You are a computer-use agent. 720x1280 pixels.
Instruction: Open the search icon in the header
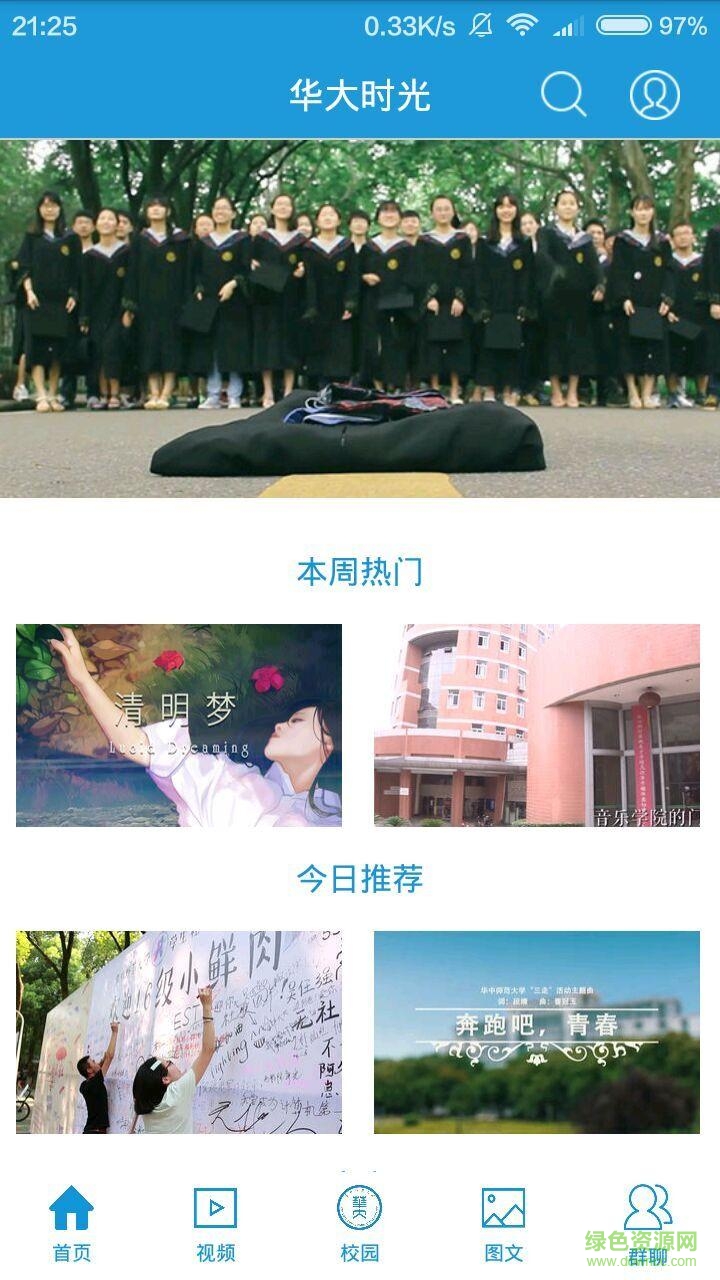(563, 95)
